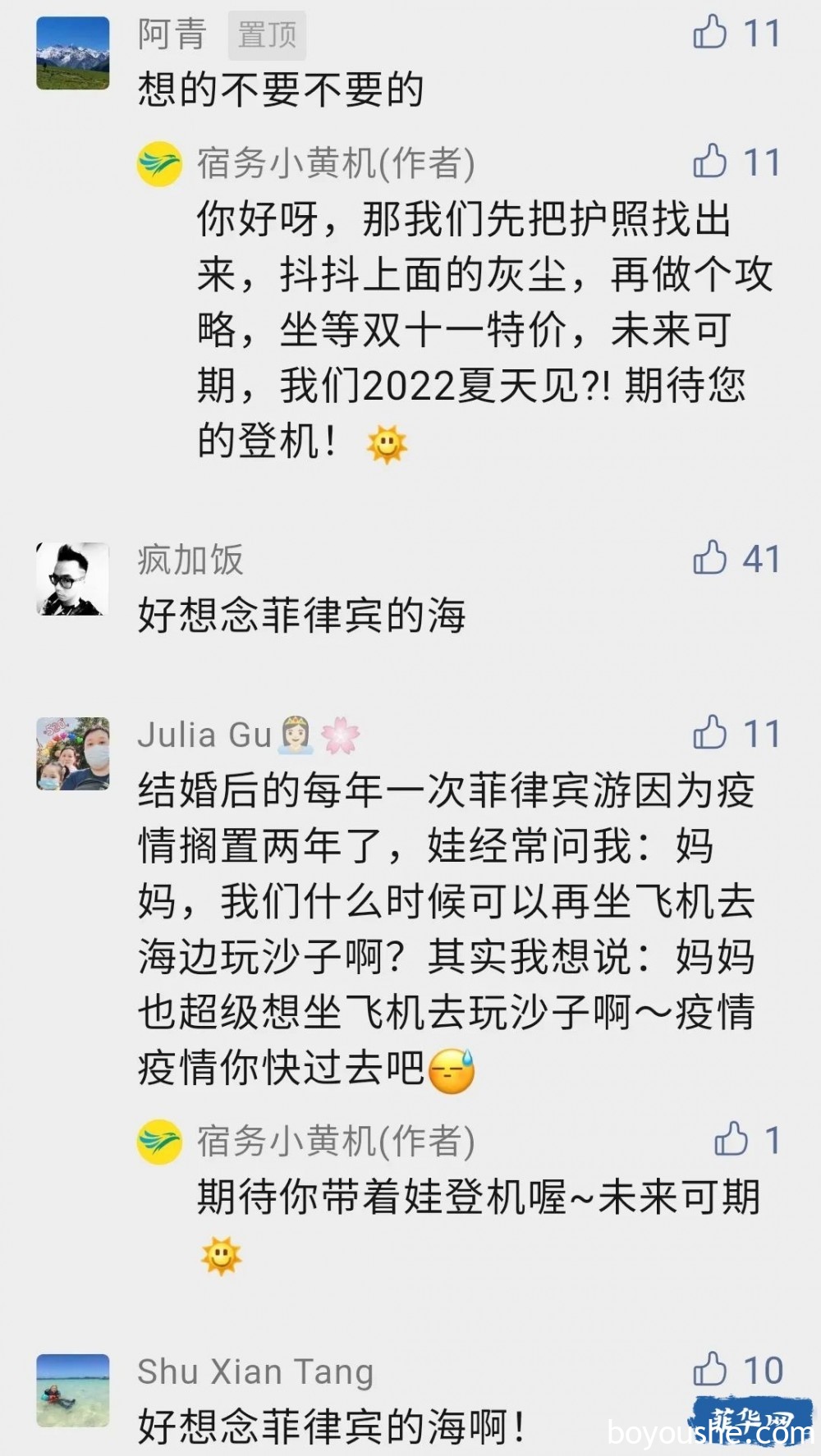This screenshot has width=821, height=1456.
Task: Open 阿青's profile avatar
Action: click(x=73, y=53)
